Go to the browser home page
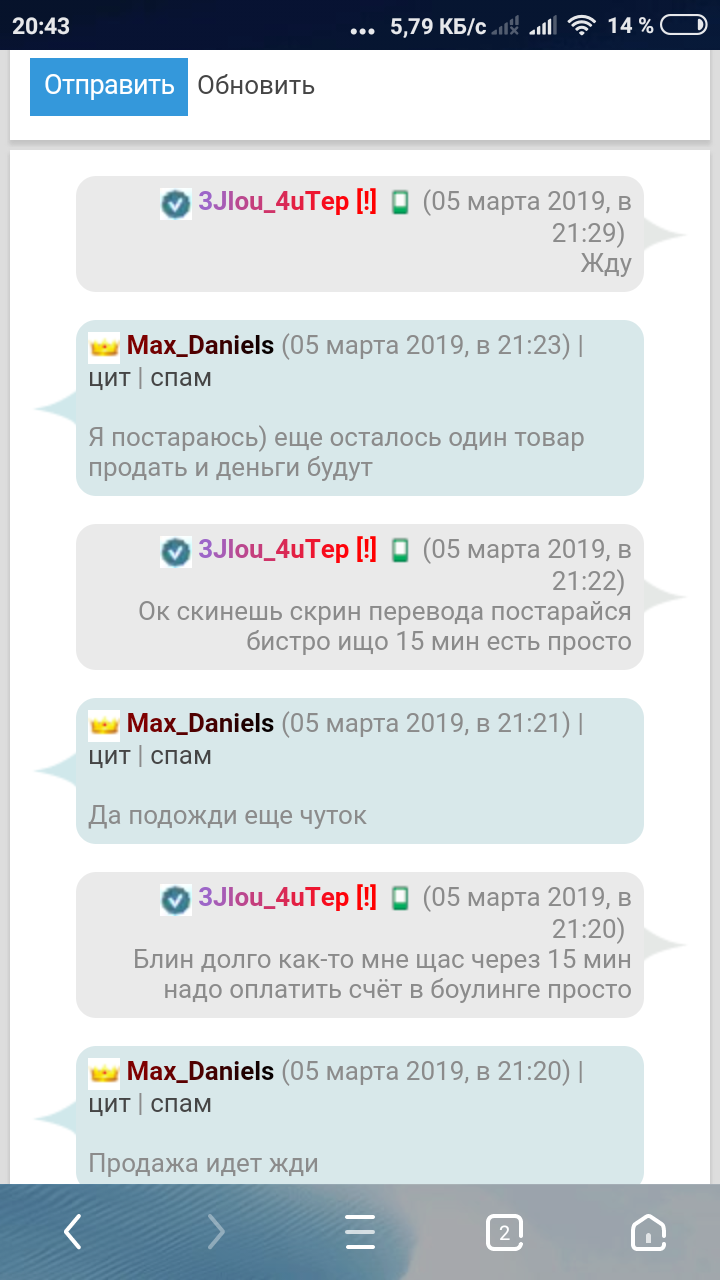Viewport: 720px width, 1280px height. [648, 1232]
